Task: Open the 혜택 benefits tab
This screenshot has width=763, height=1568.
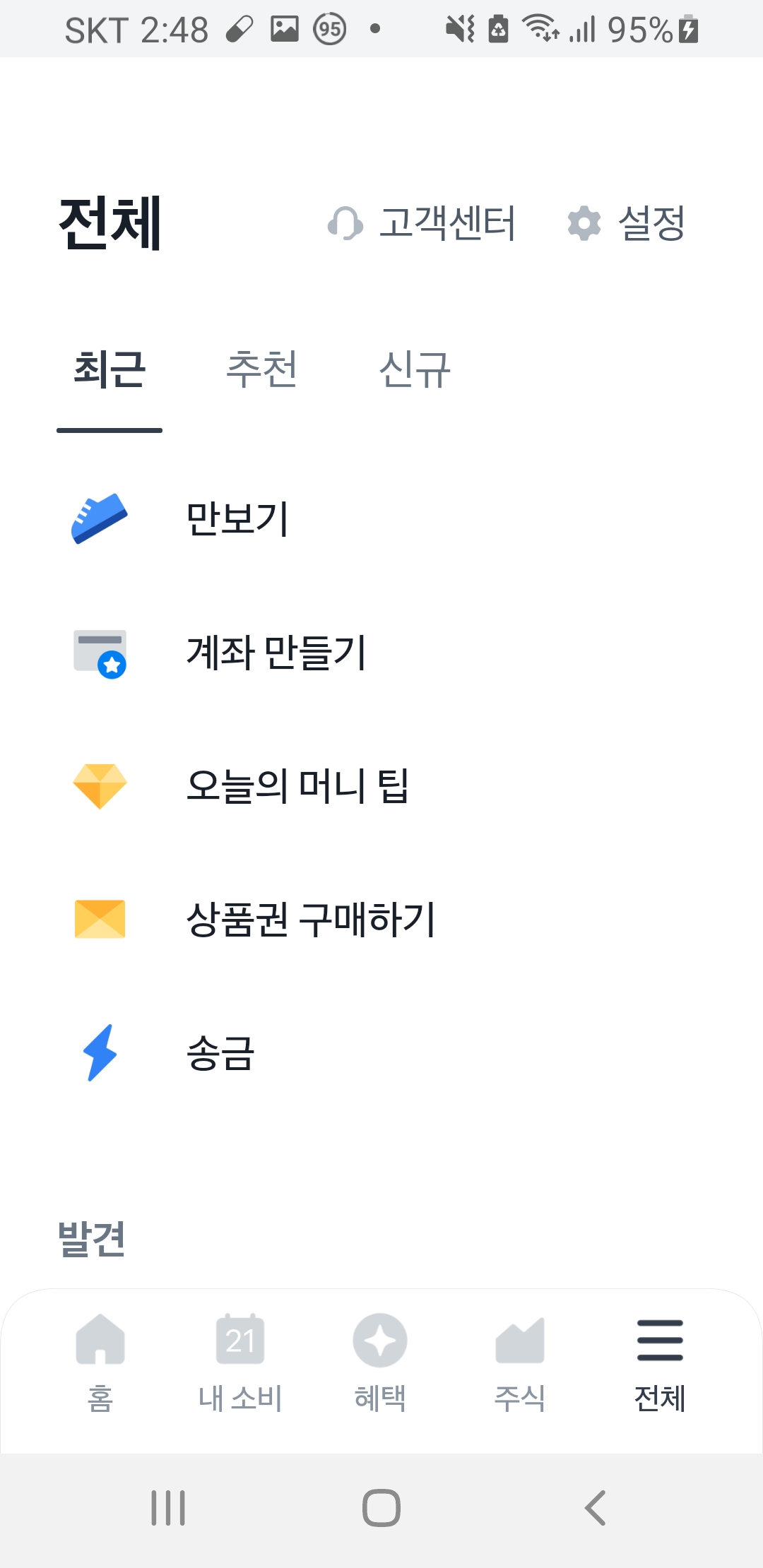Action: point(380,1357)
